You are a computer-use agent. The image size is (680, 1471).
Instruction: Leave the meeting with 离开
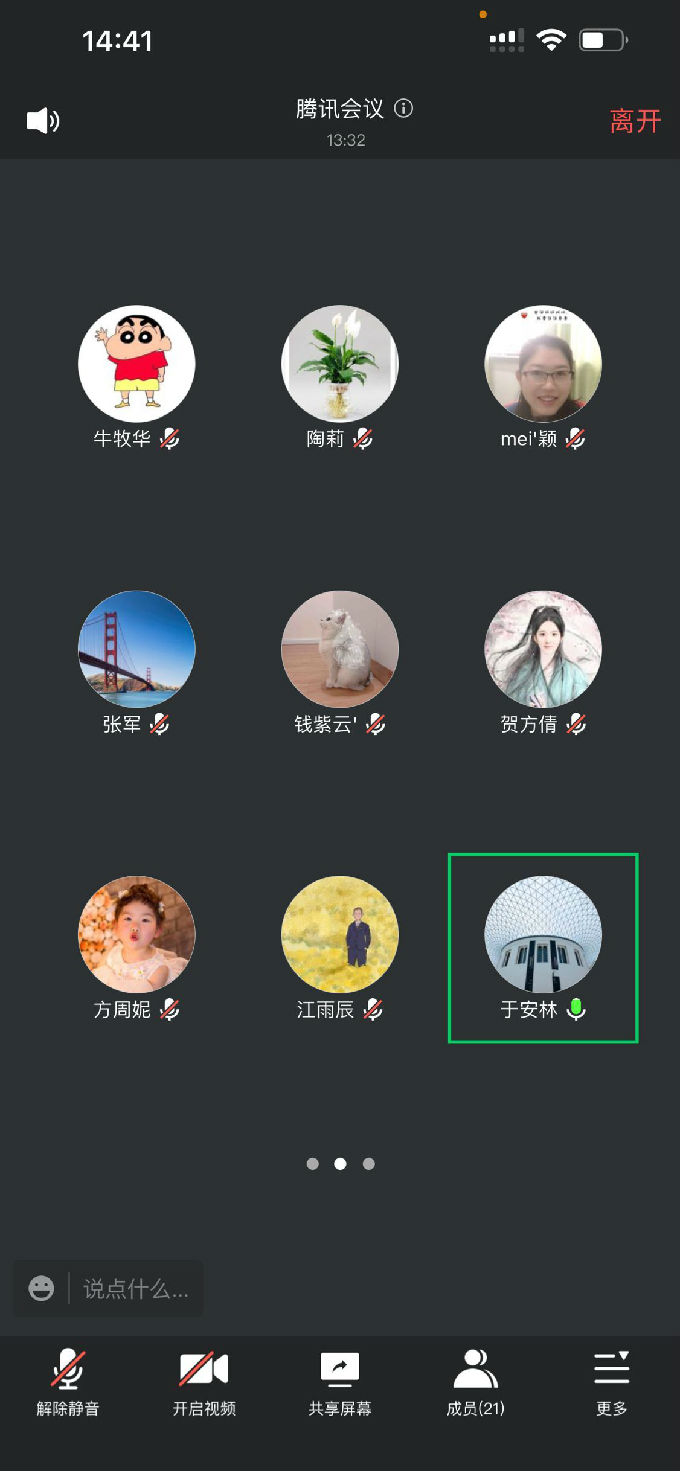[635, 121]
